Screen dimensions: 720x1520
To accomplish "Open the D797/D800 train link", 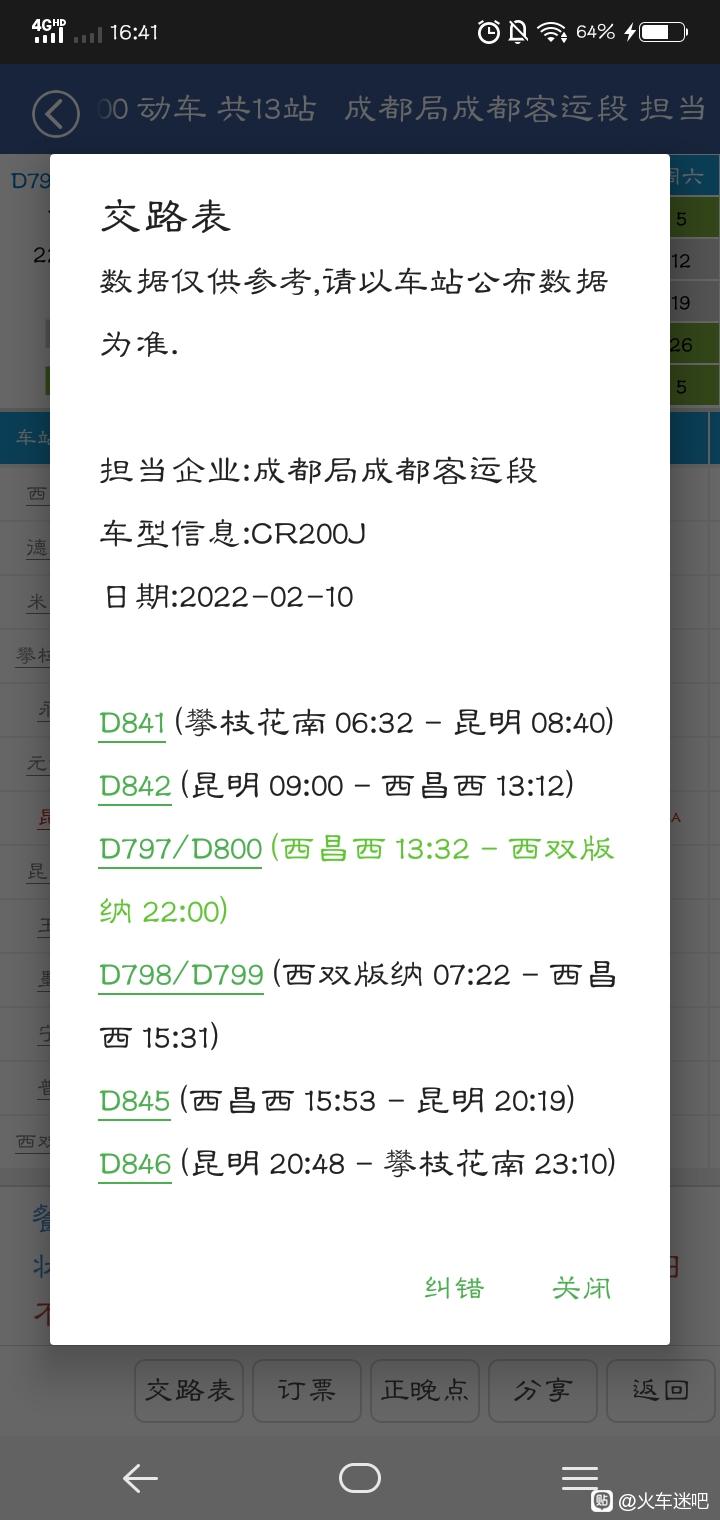I will (180, 849).
